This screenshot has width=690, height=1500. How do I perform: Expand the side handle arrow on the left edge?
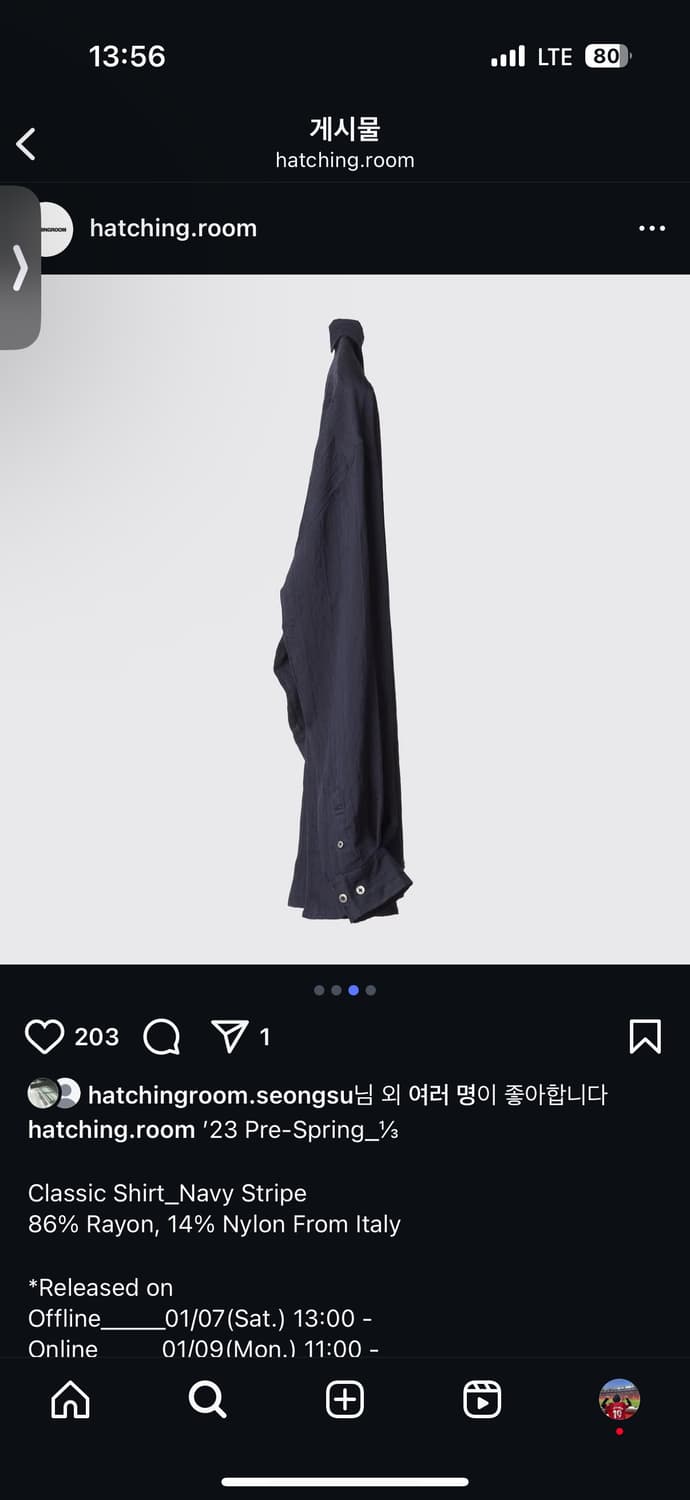click(x=20, y=268)
